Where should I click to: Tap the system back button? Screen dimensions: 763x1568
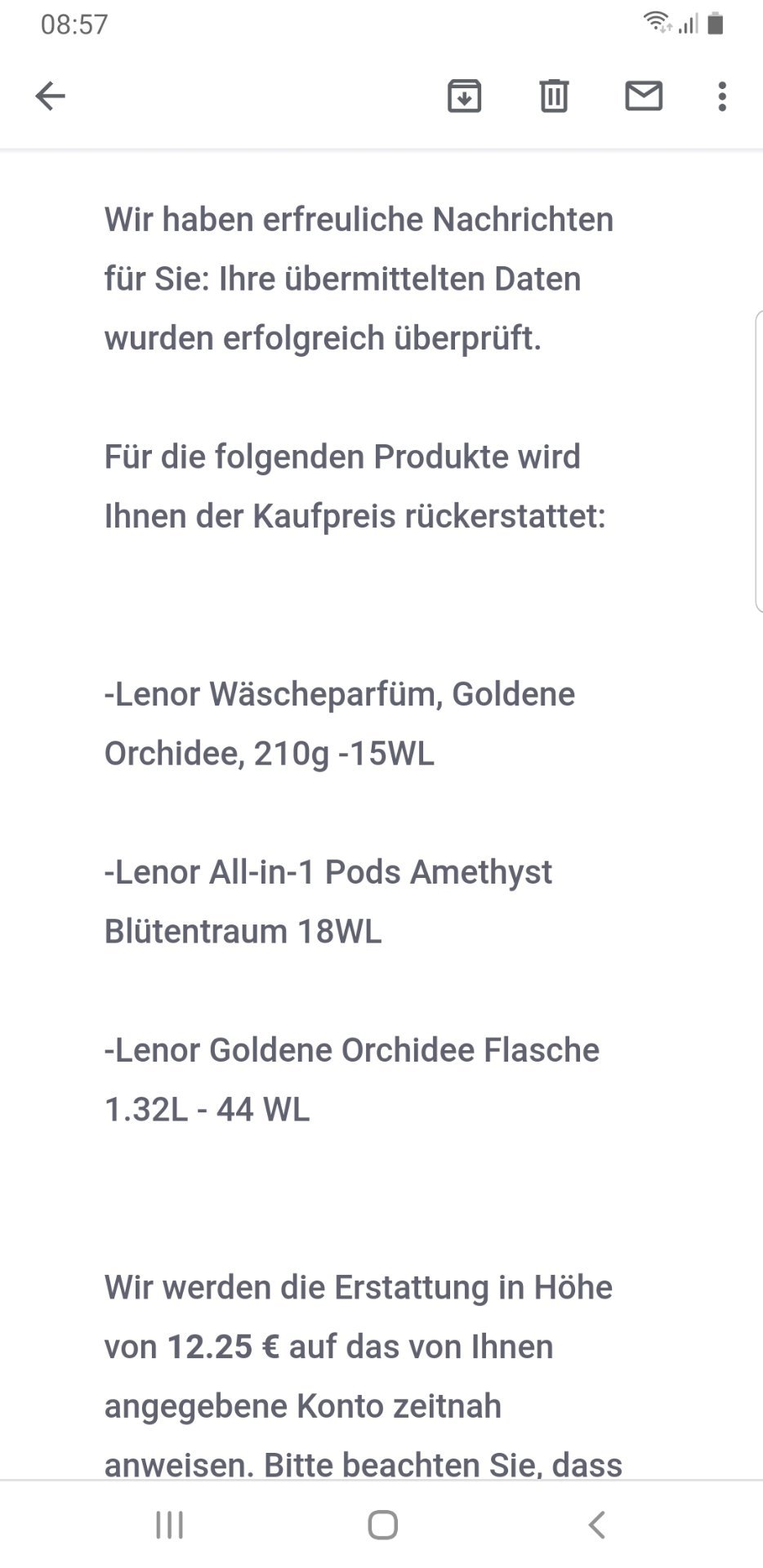(597, 1525)
